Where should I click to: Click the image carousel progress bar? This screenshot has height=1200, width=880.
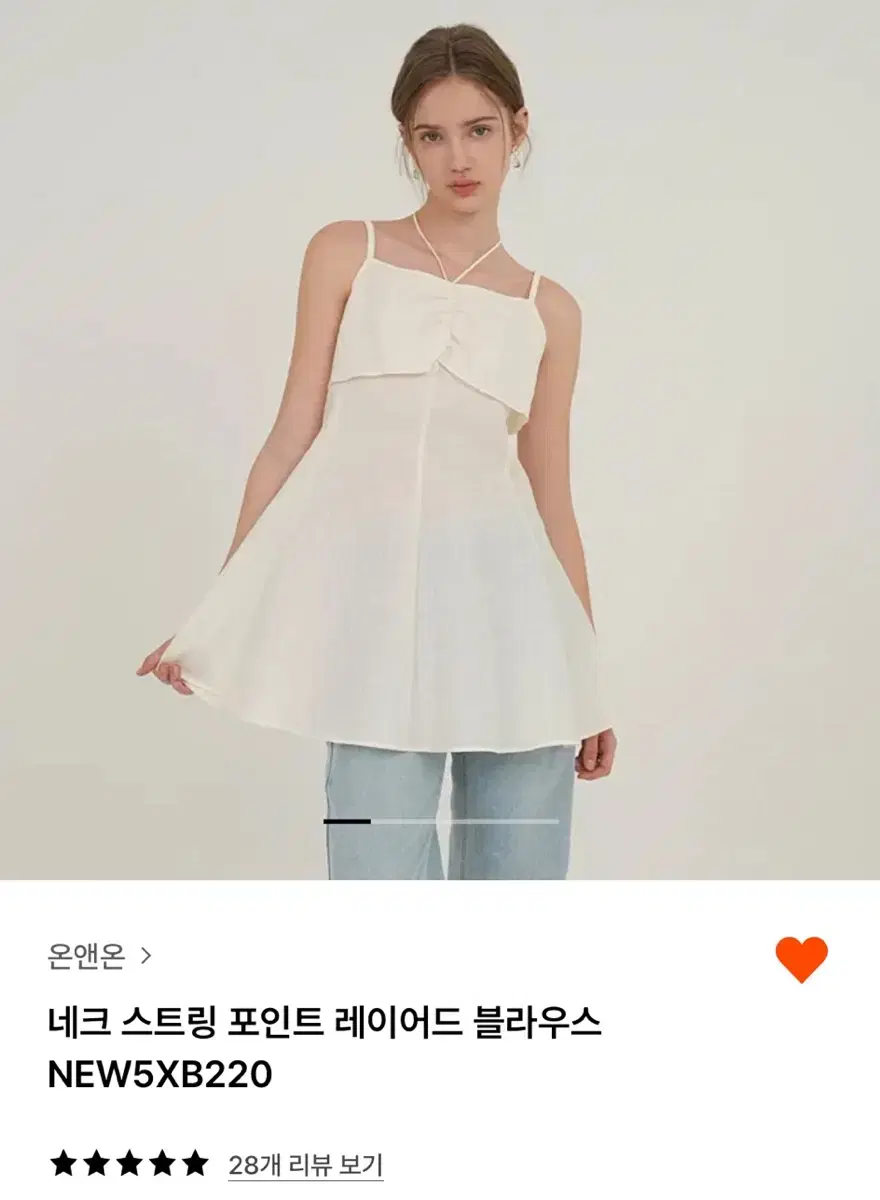(x=440, y=820)
